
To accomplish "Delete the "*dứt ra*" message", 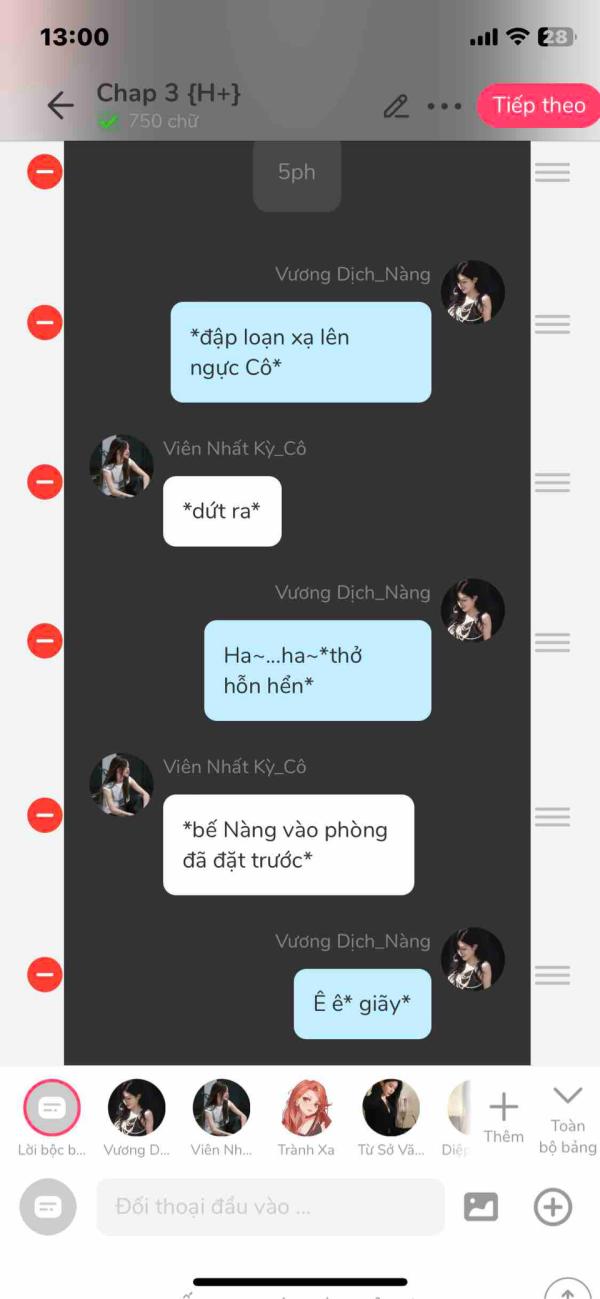I will (x=45, y=482).
